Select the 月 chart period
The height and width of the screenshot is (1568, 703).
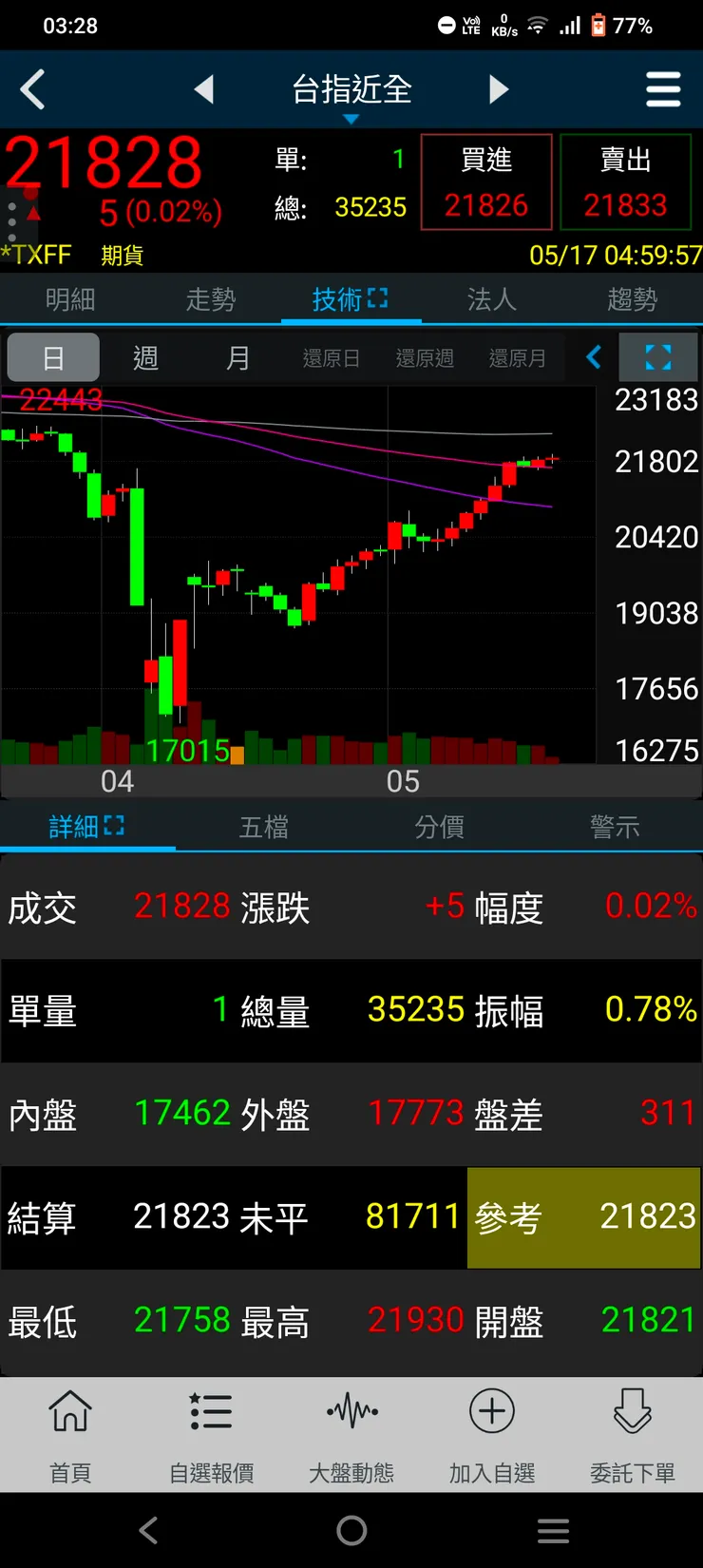coord(237,358)
